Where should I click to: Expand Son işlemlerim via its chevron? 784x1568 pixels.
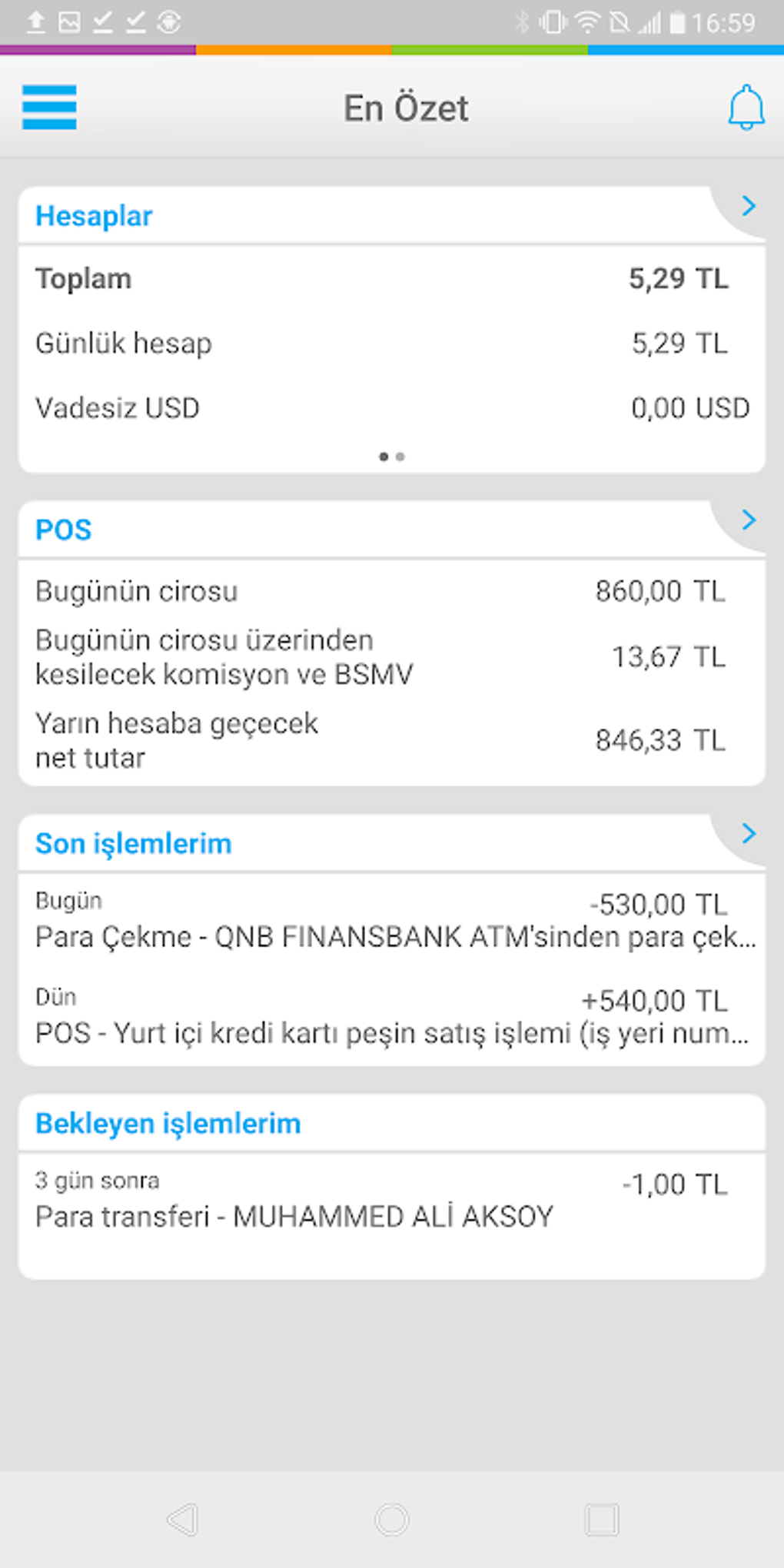click(747, 834)
